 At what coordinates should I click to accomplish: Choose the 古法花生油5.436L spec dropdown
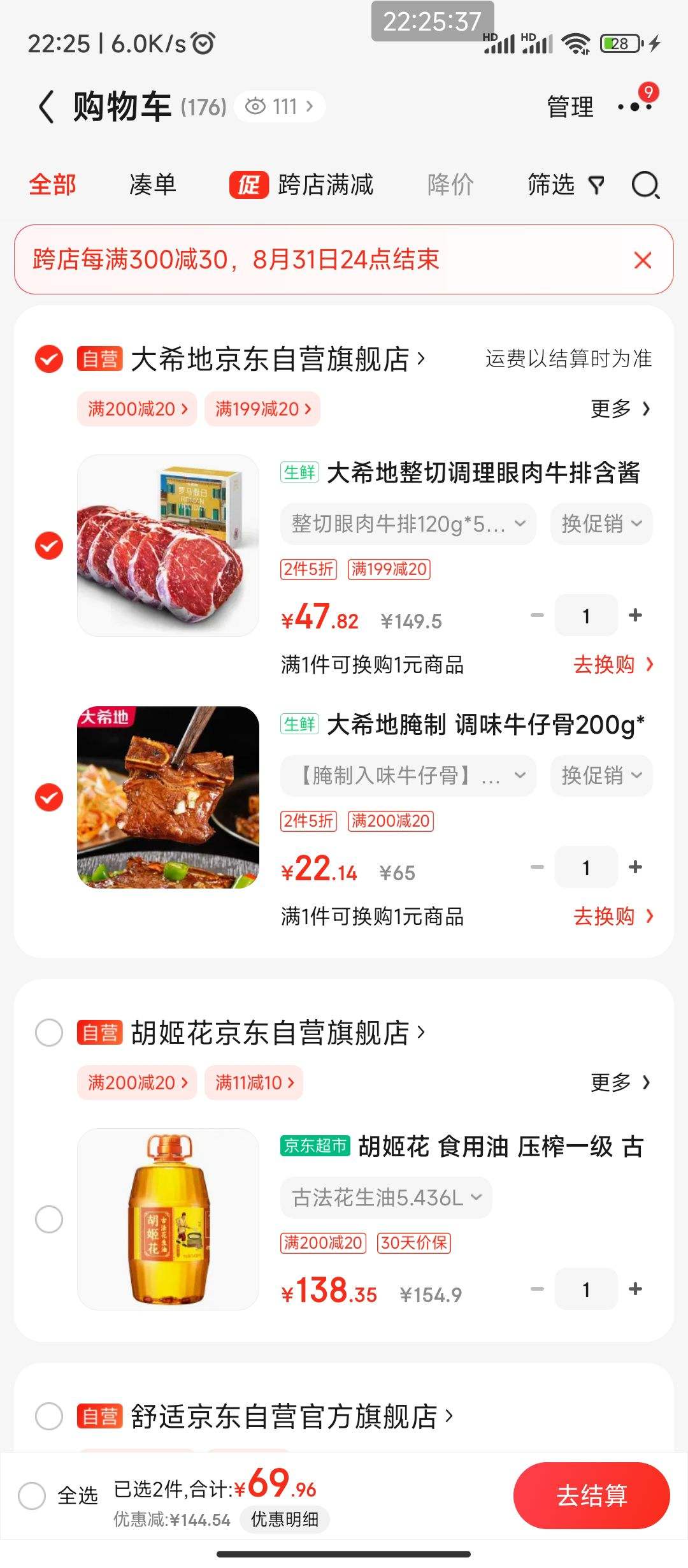386,1198
